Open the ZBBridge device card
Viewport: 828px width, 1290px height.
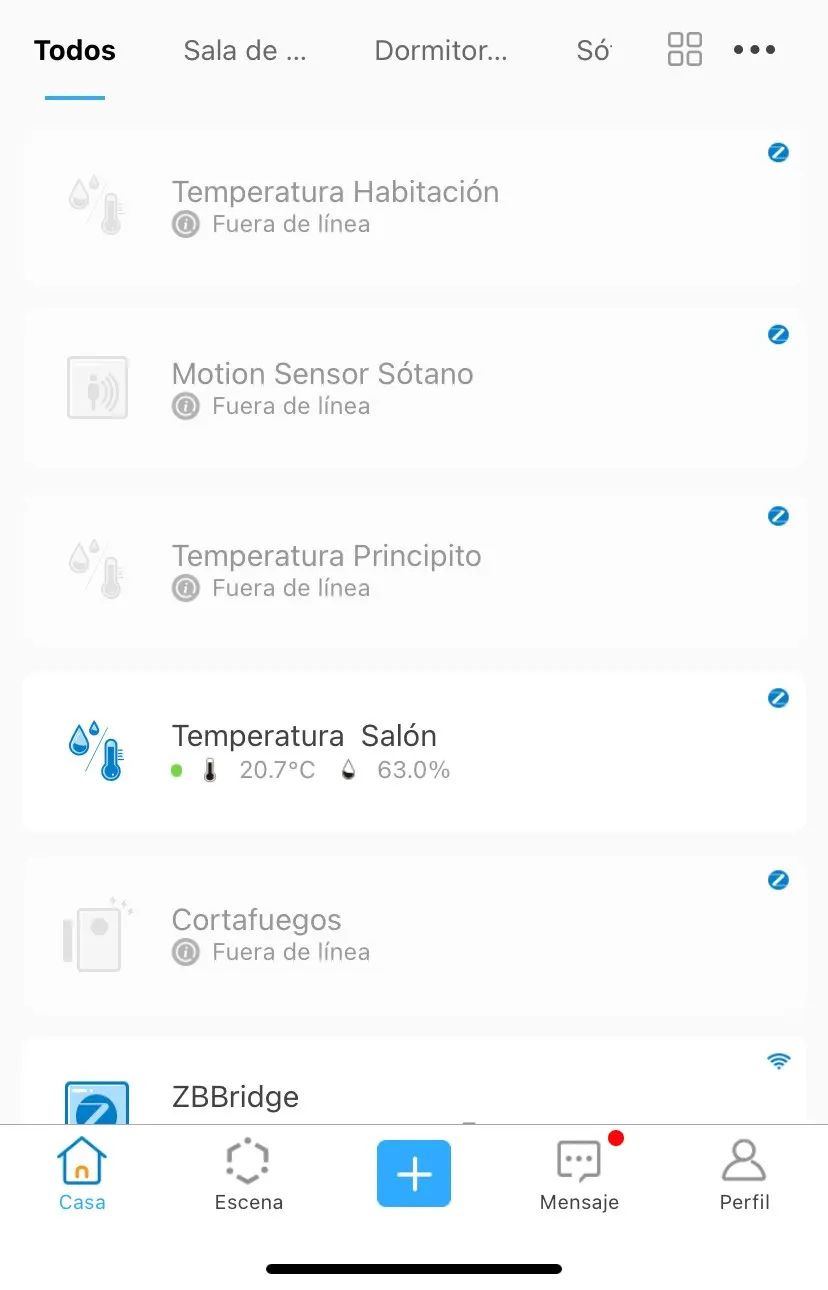coord(413,1090)
